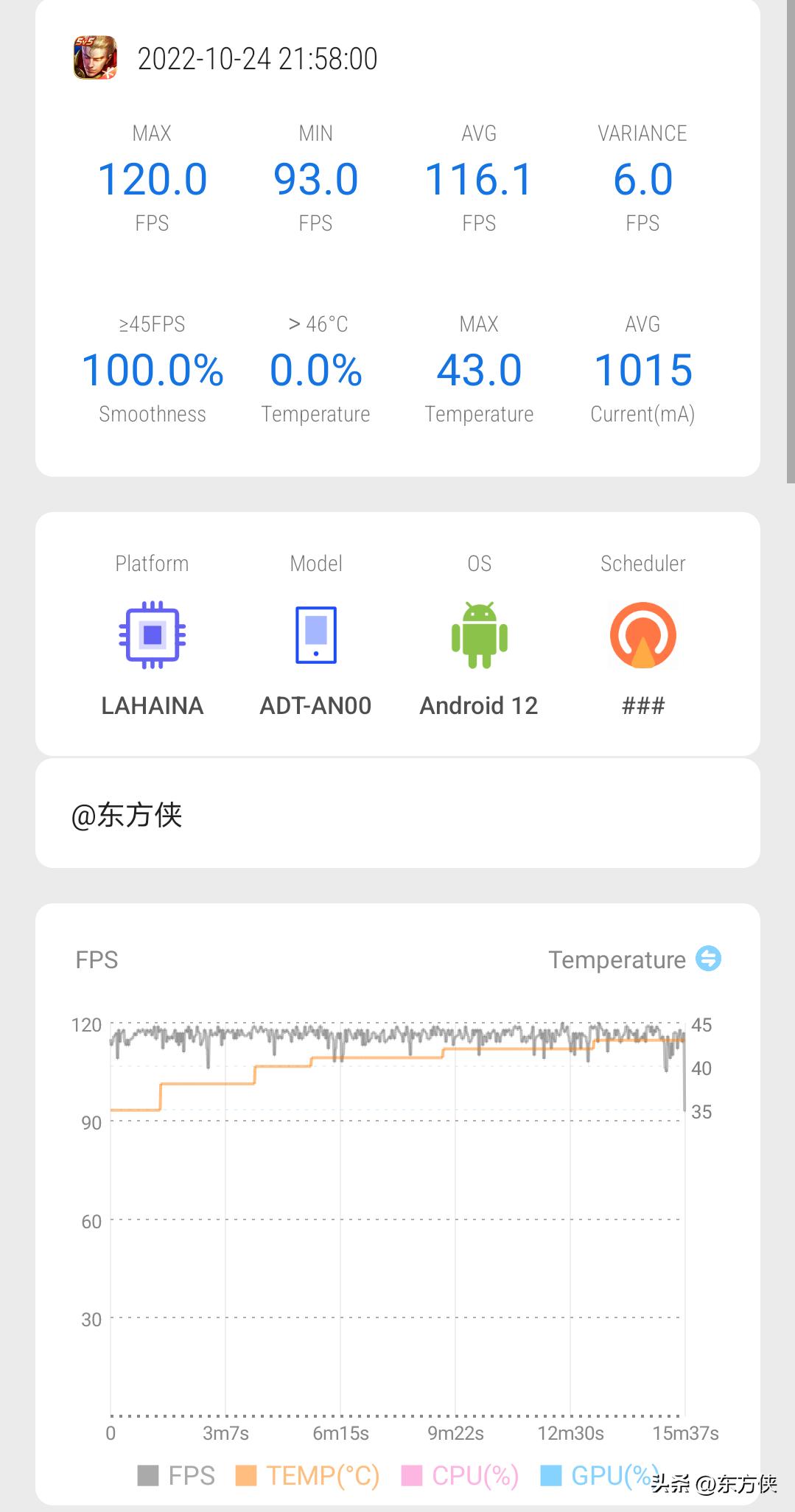This screenshot has width=795, height=1512.
Task: Click the ADT-AN00 phone model icon
Action: (x=315, y=636)
